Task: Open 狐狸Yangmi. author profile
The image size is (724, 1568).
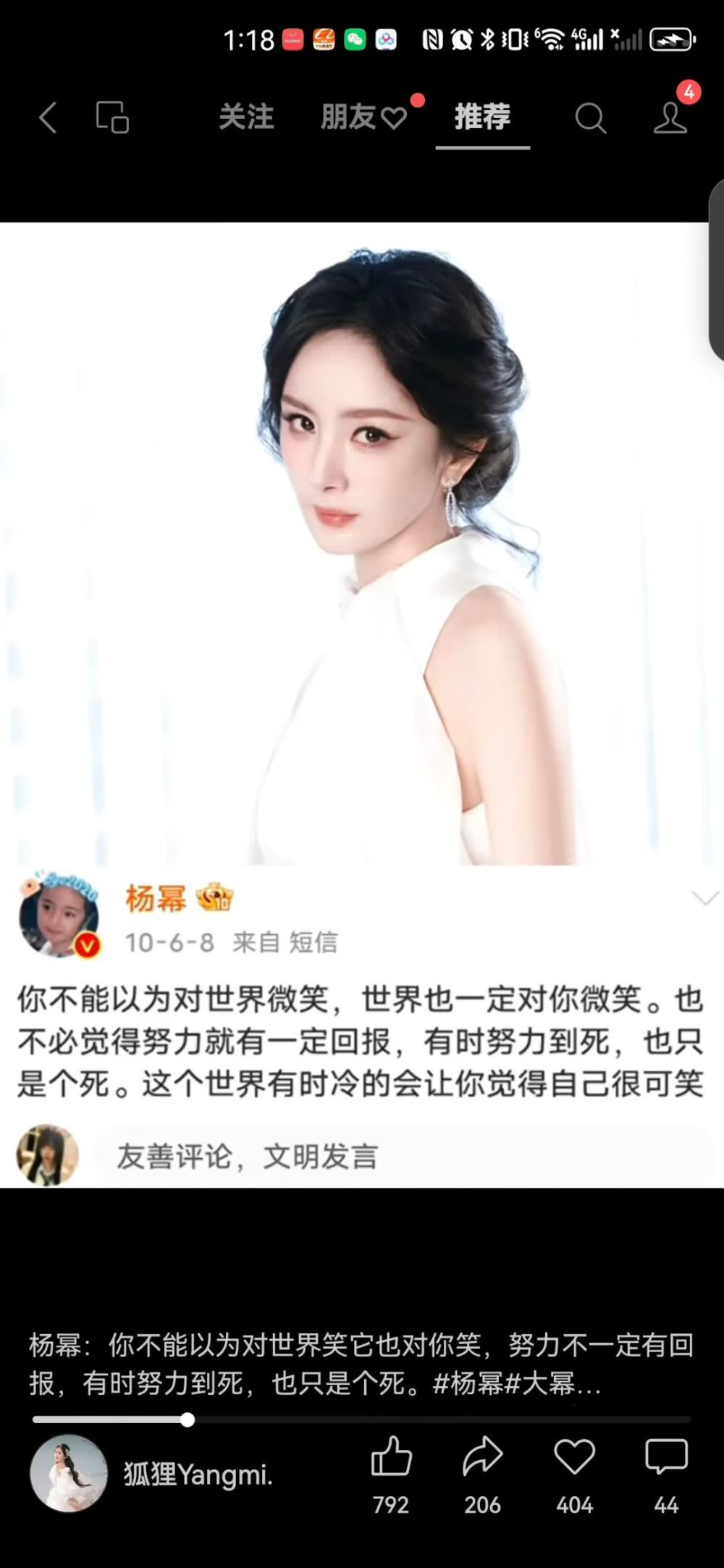Action: click(x=198, y=1474)
